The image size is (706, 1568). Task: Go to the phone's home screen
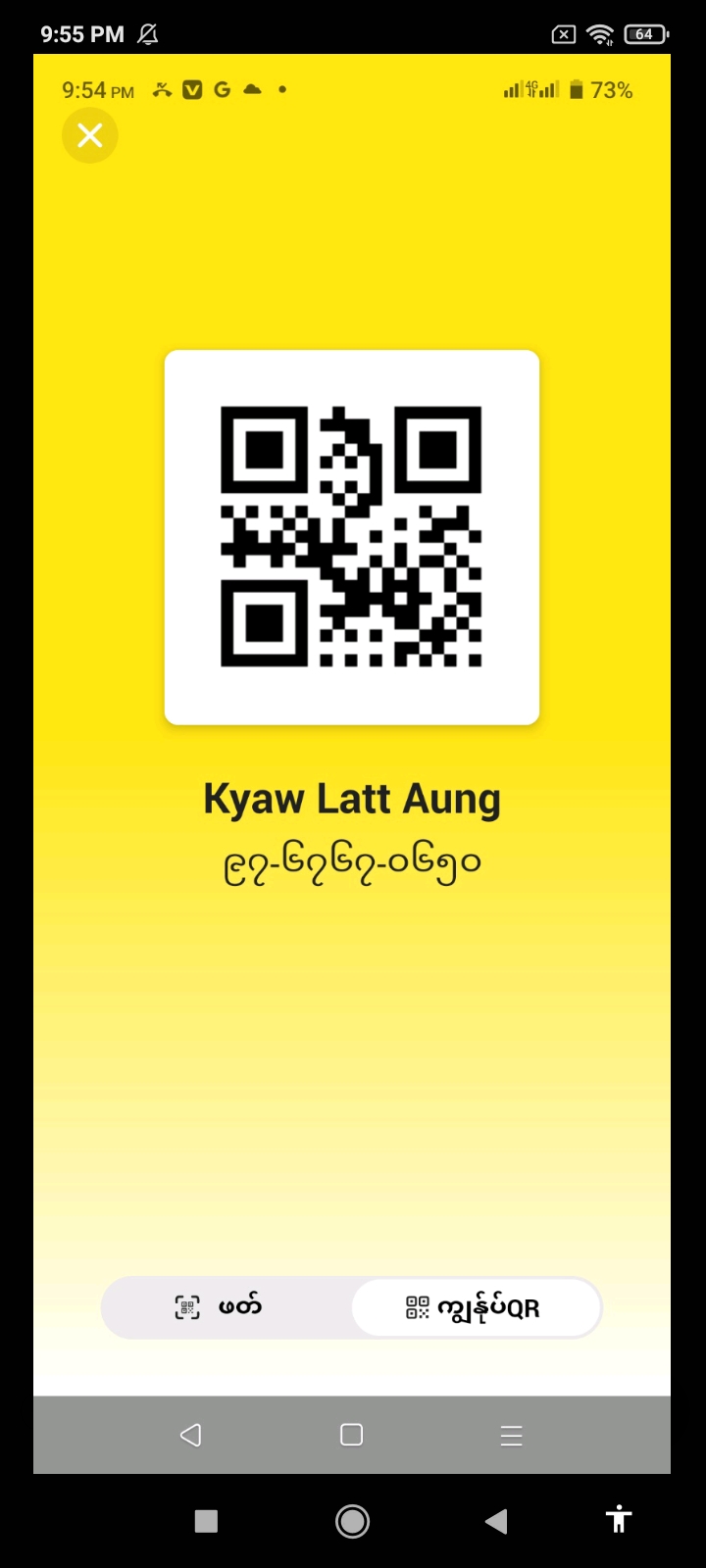click(x=352, y=1520)
